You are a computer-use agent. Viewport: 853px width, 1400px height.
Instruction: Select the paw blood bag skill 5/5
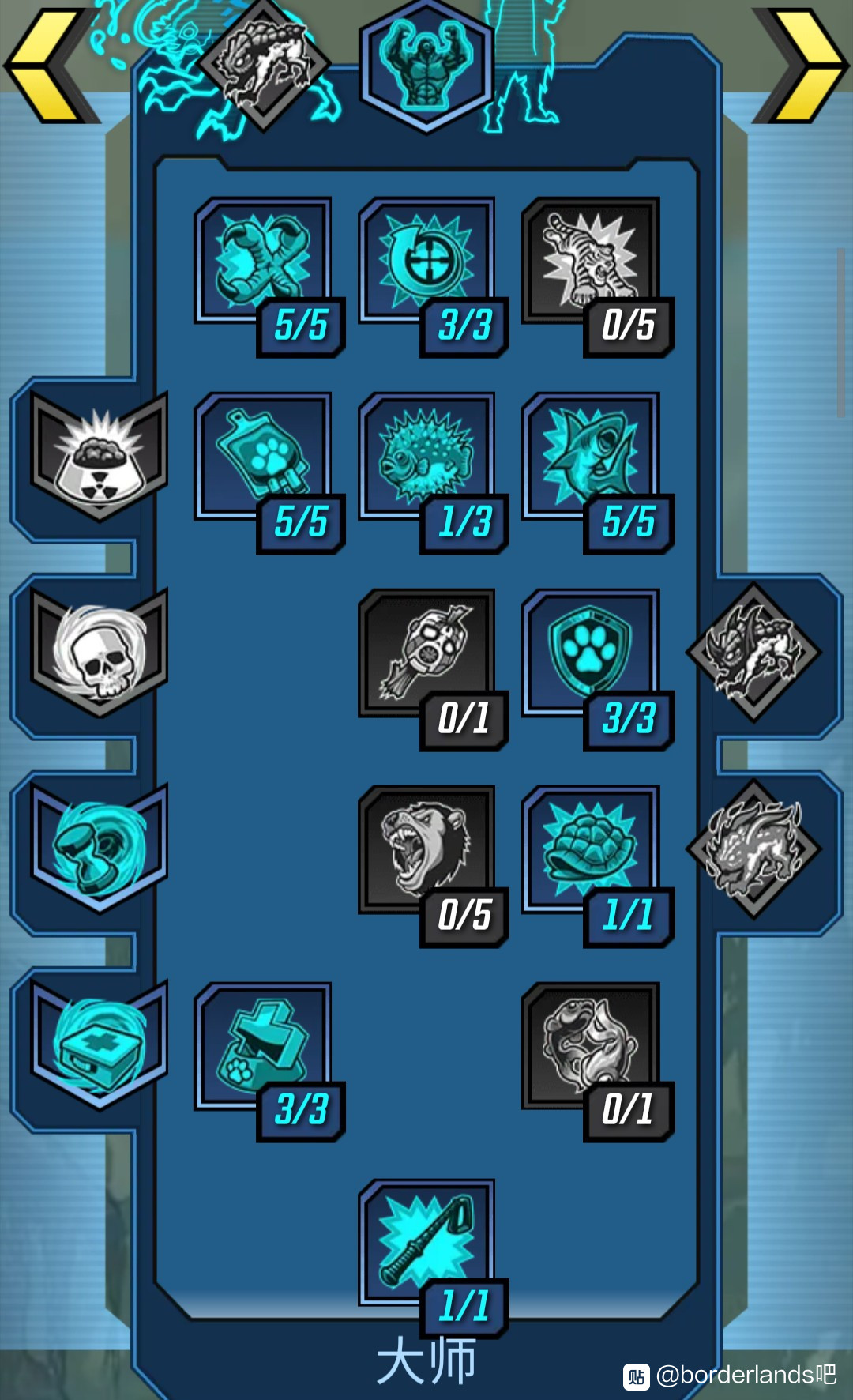pos(263,457)
